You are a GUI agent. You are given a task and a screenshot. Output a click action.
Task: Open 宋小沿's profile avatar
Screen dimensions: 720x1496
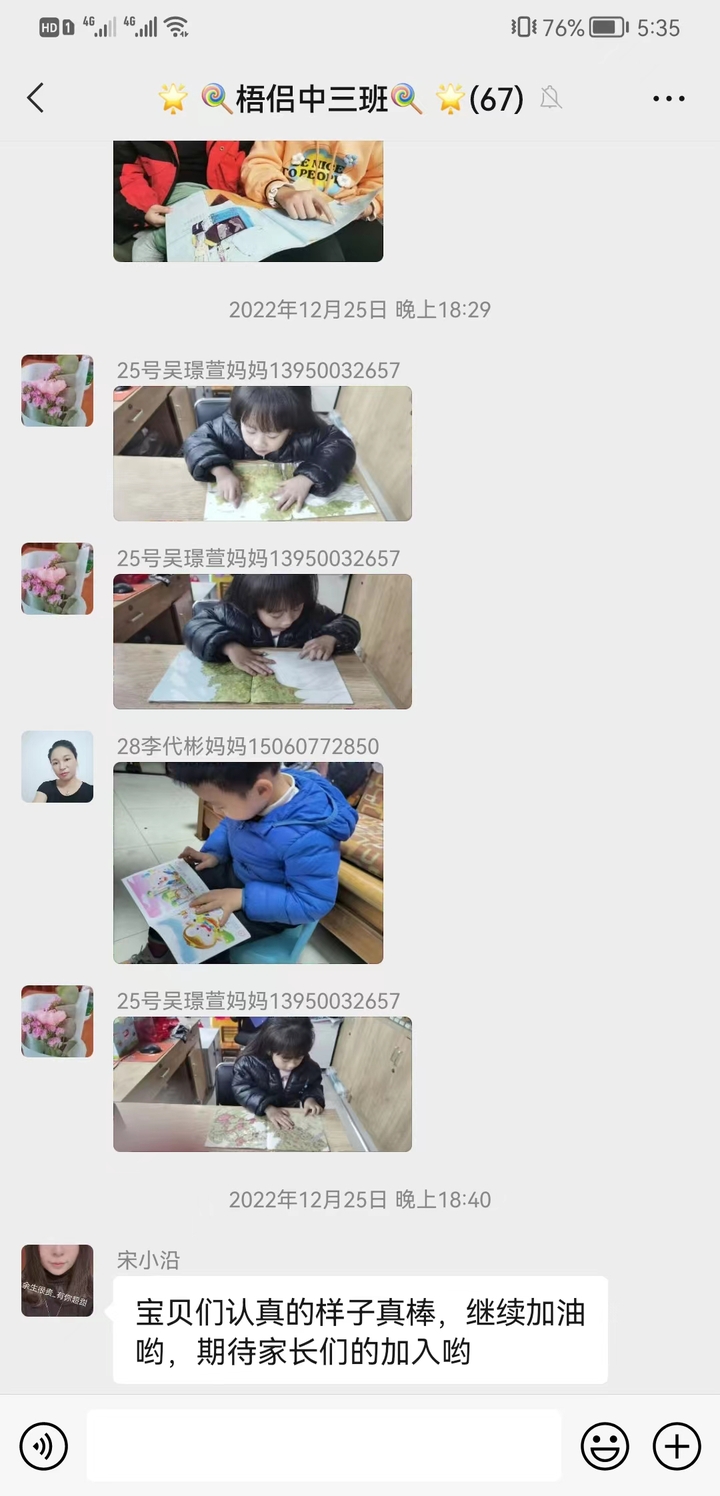[x=57, y=1281]
